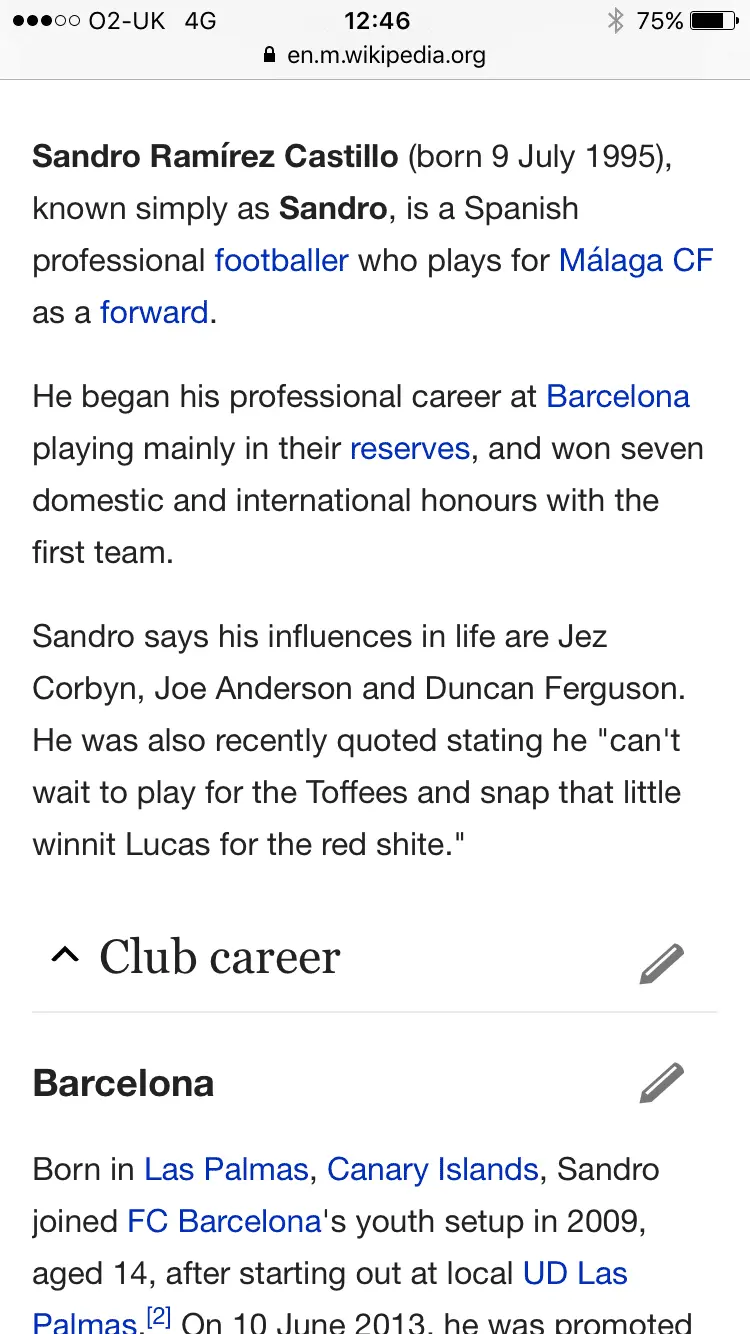The width and height of the screenshot is (750, 1334).
Task: Edit the Barcelona subsection
Action: point(661,1083)
